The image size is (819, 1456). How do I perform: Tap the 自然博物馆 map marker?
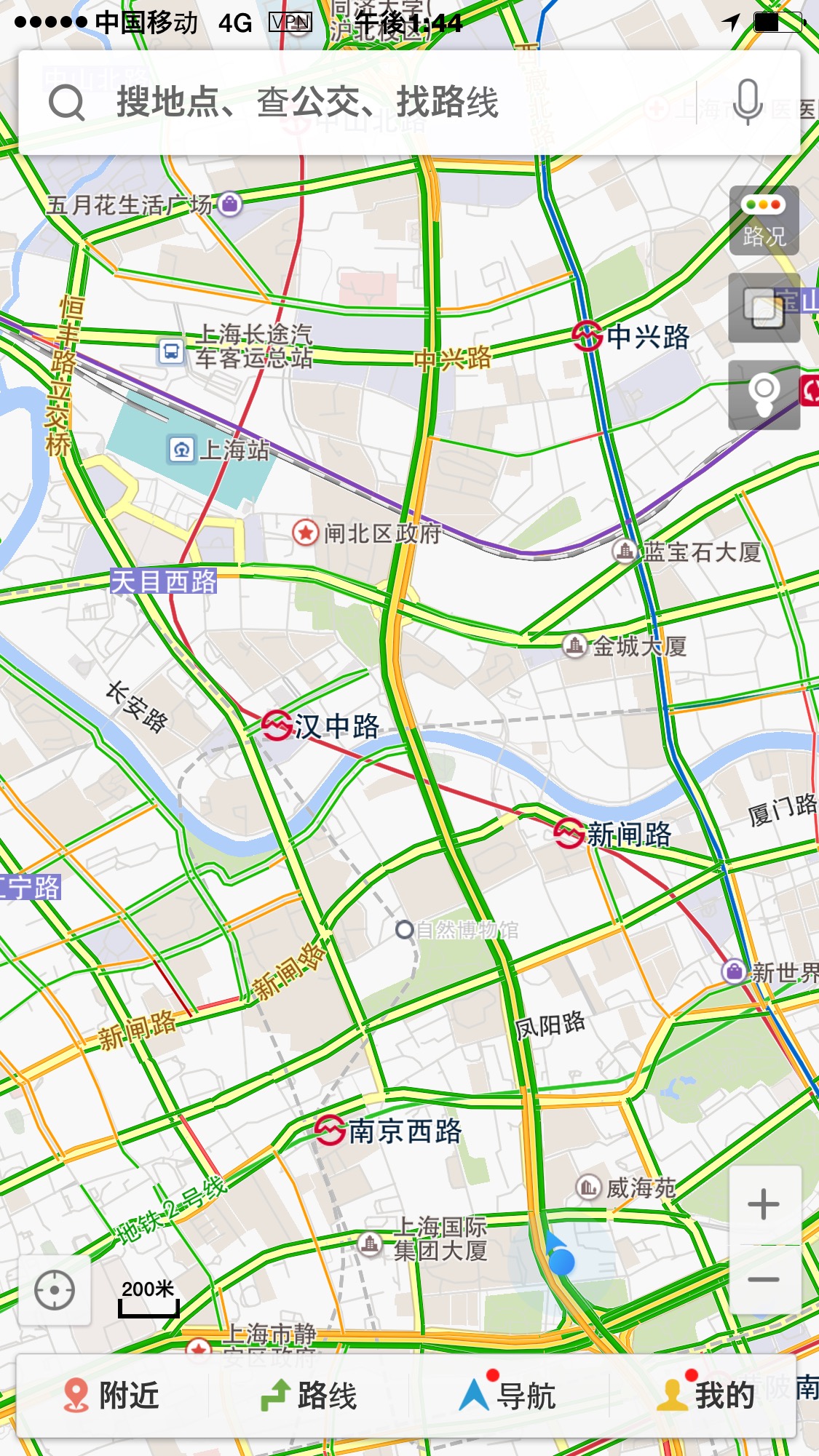405,929
